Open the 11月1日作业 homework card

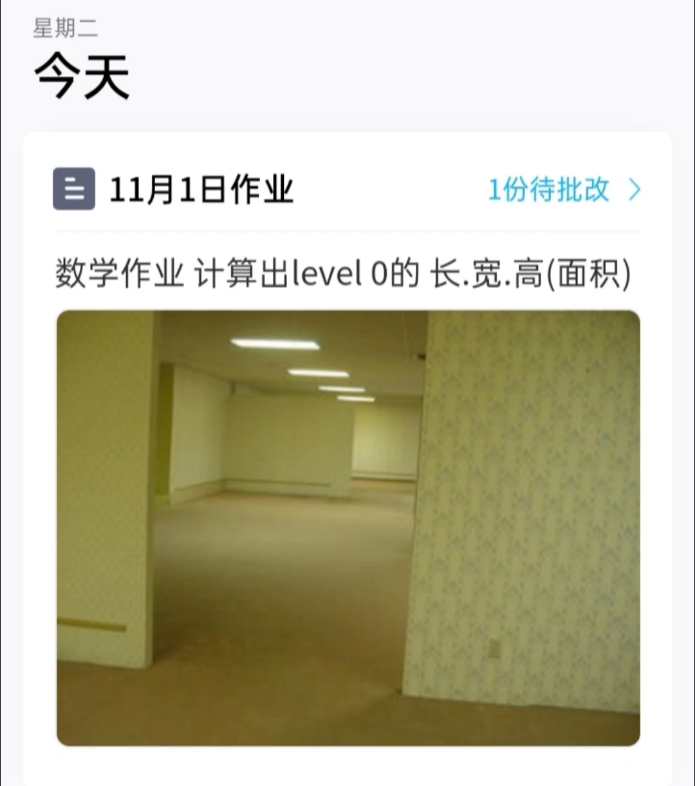tap(201, 189)
